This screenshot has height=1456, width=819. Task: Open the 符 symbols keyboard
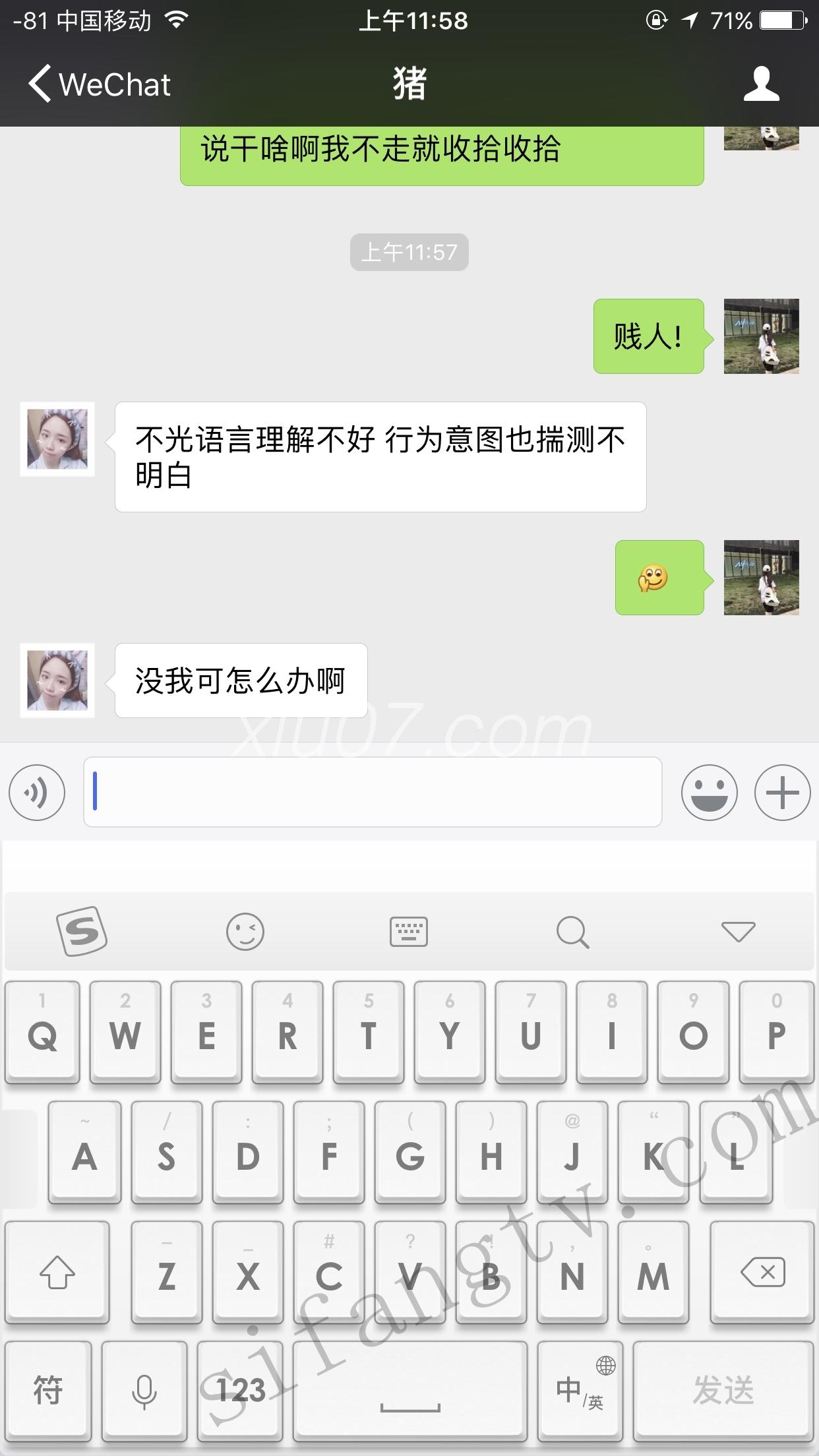point(47,1390)
